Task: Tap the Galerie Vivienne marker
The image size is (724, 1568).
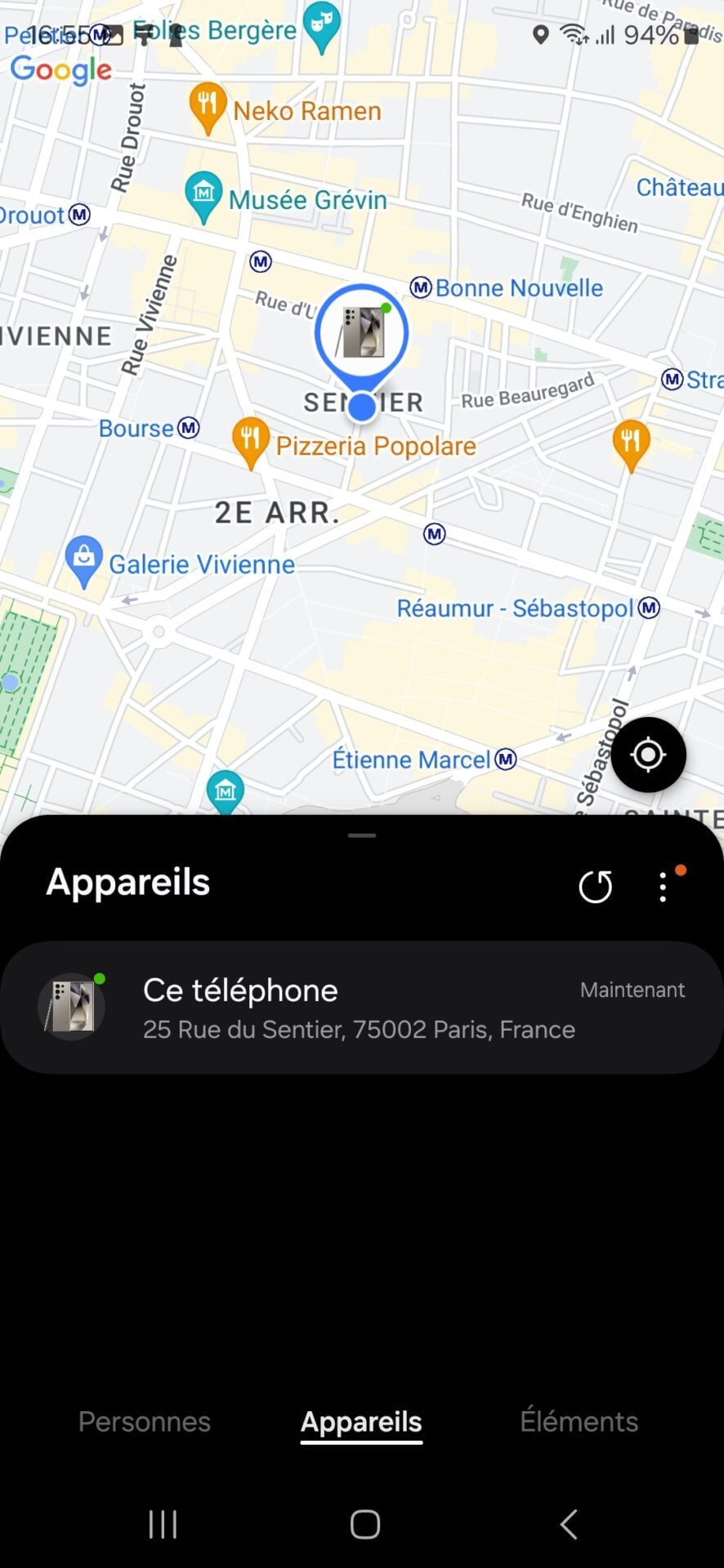Action: tap(83, 559)
